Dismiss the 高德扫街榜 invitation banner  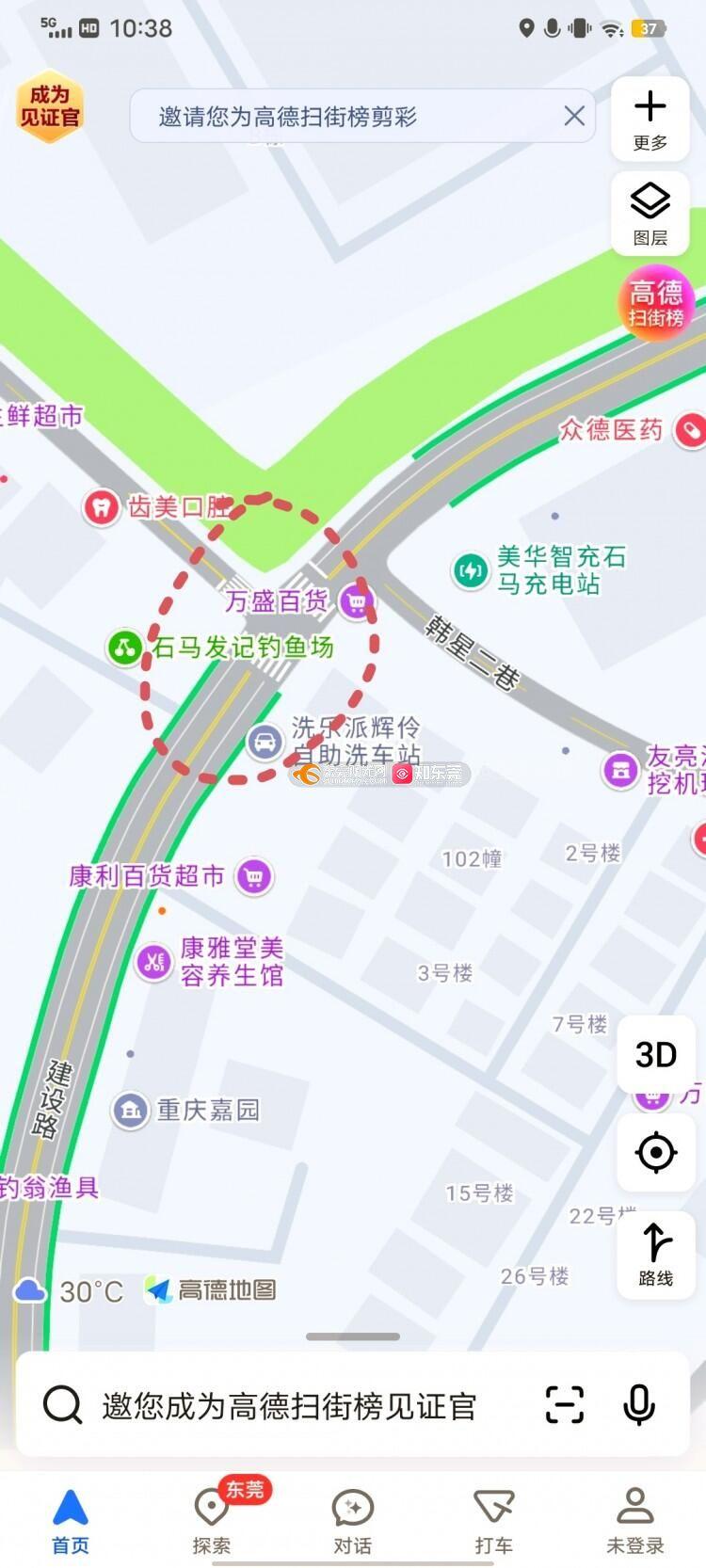(x=574, y=116)
